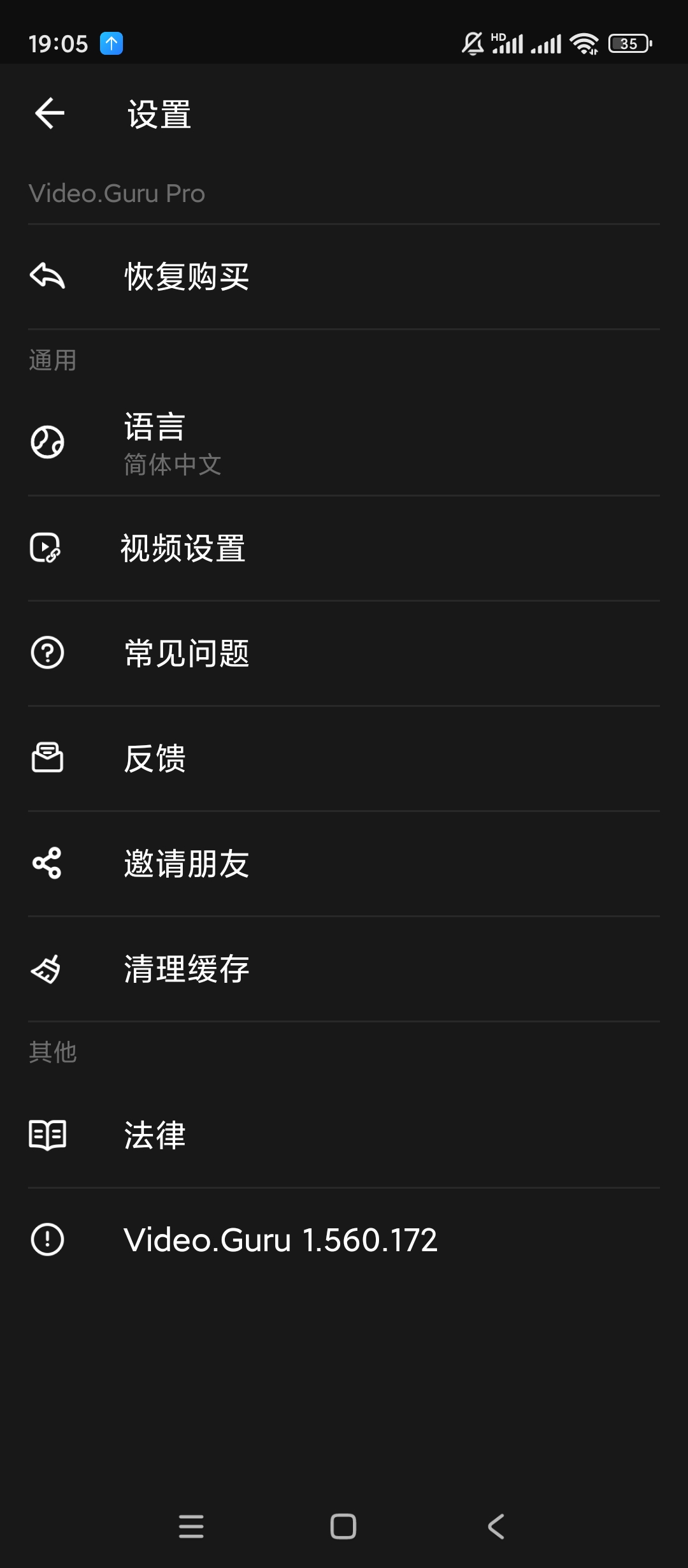Open the recent apps overview
The width and height of the screenshot is (688, 1568).
coord(191,1527)
